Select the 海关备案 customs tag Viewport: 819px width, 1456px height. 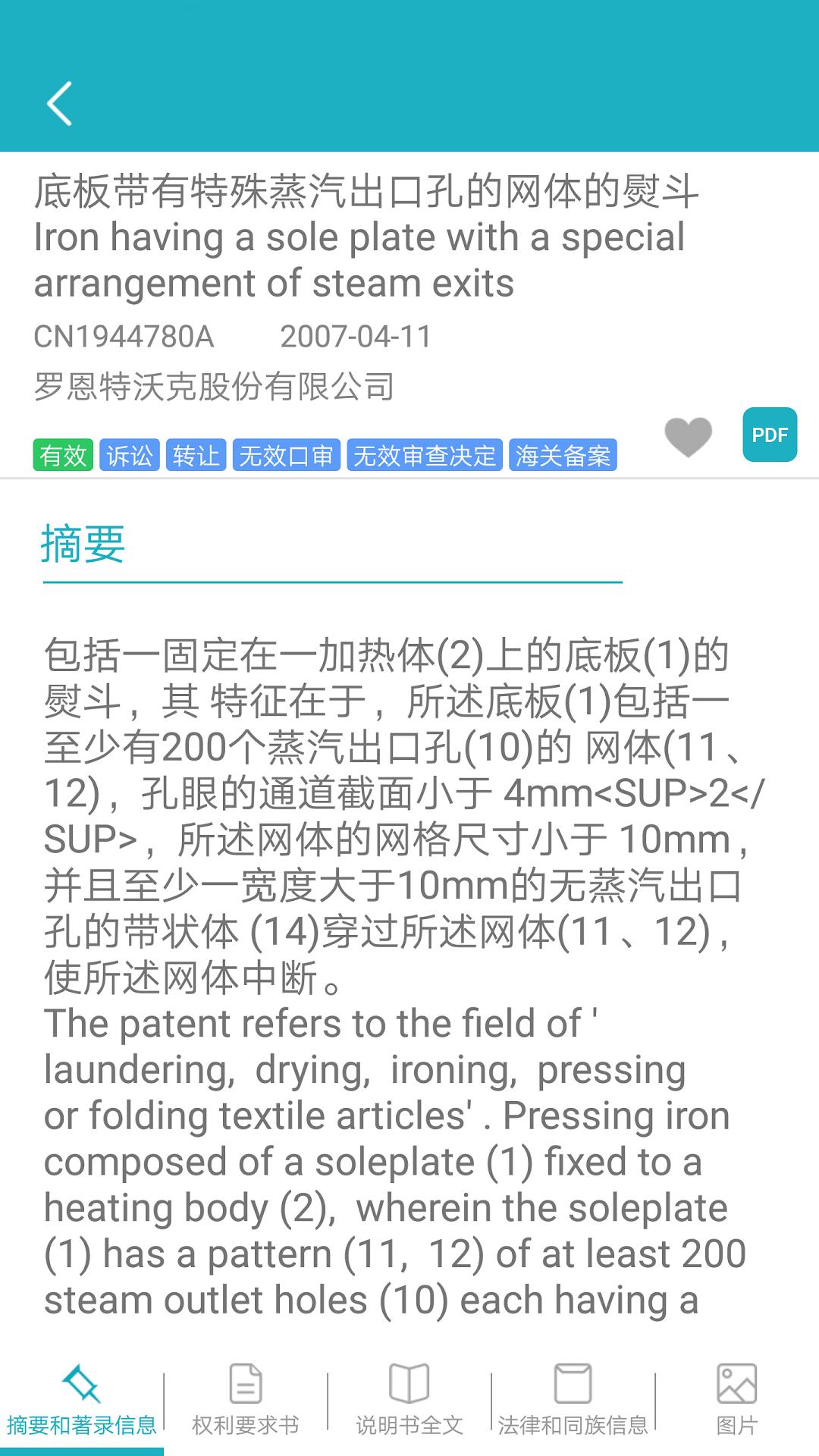coord(563,456)
